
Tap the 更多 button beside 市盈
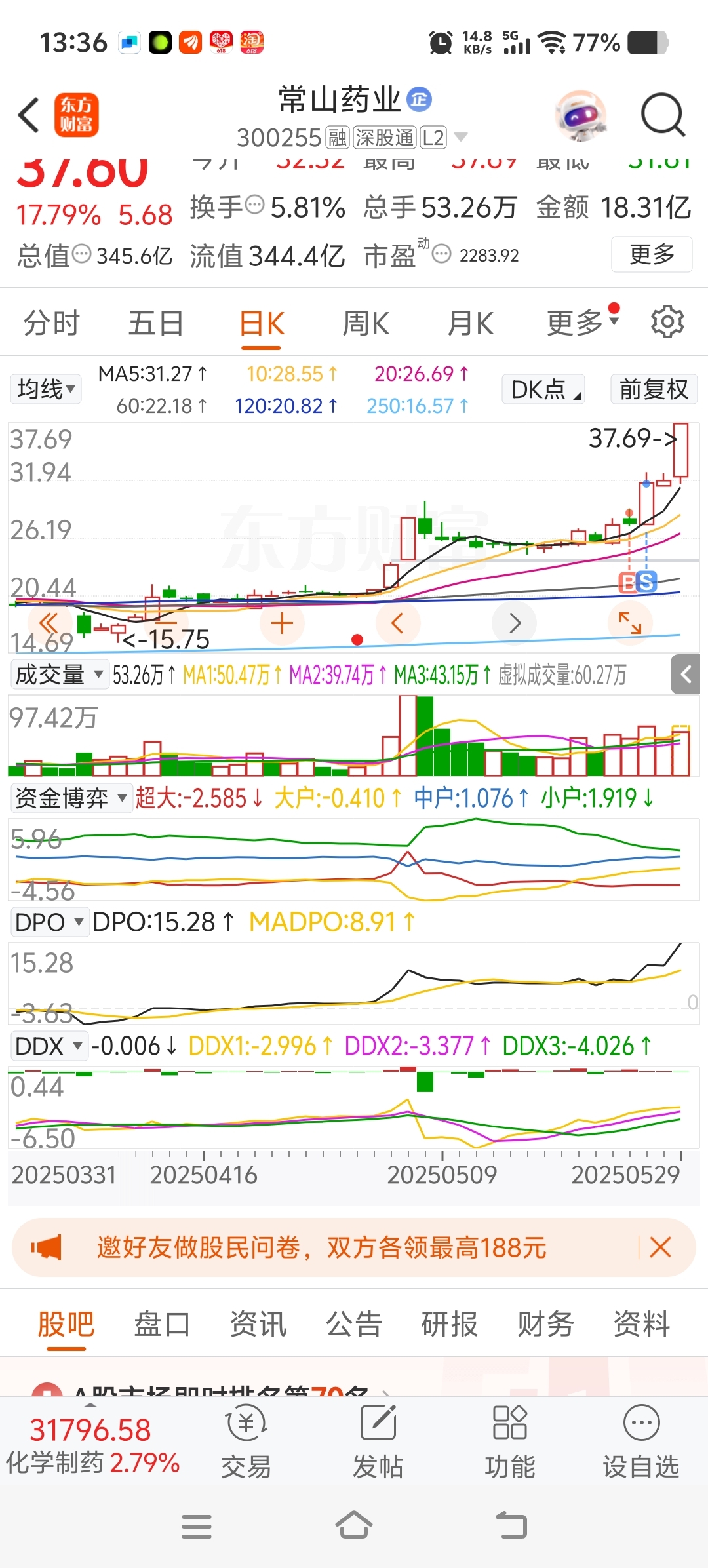[x=652, y=254]
